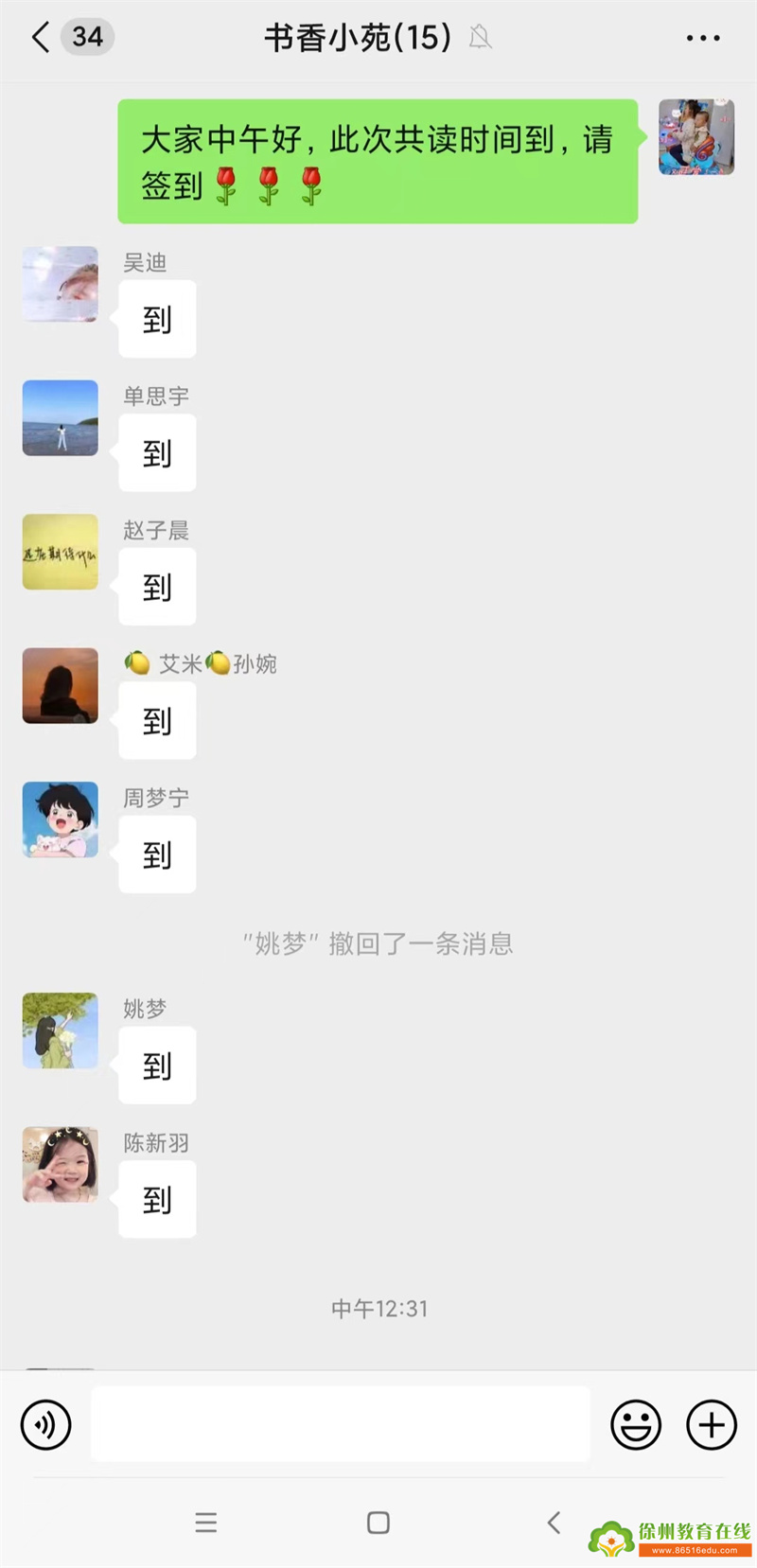Image resolution: width=757 pixels, height=1568 pixels.
Task: Open the plus attachment menu
Action: pyautogui.click(x=712, y=1424)
